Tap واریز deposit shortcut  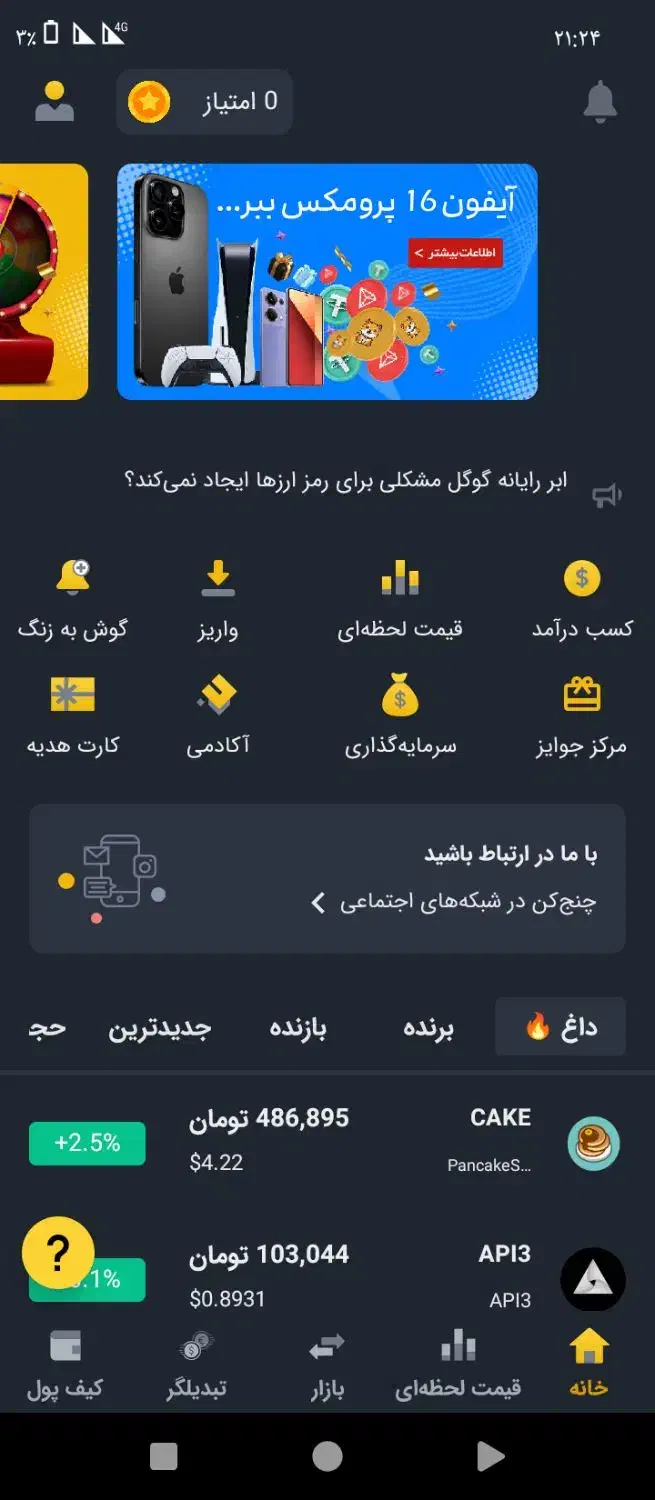pos(218,600)
